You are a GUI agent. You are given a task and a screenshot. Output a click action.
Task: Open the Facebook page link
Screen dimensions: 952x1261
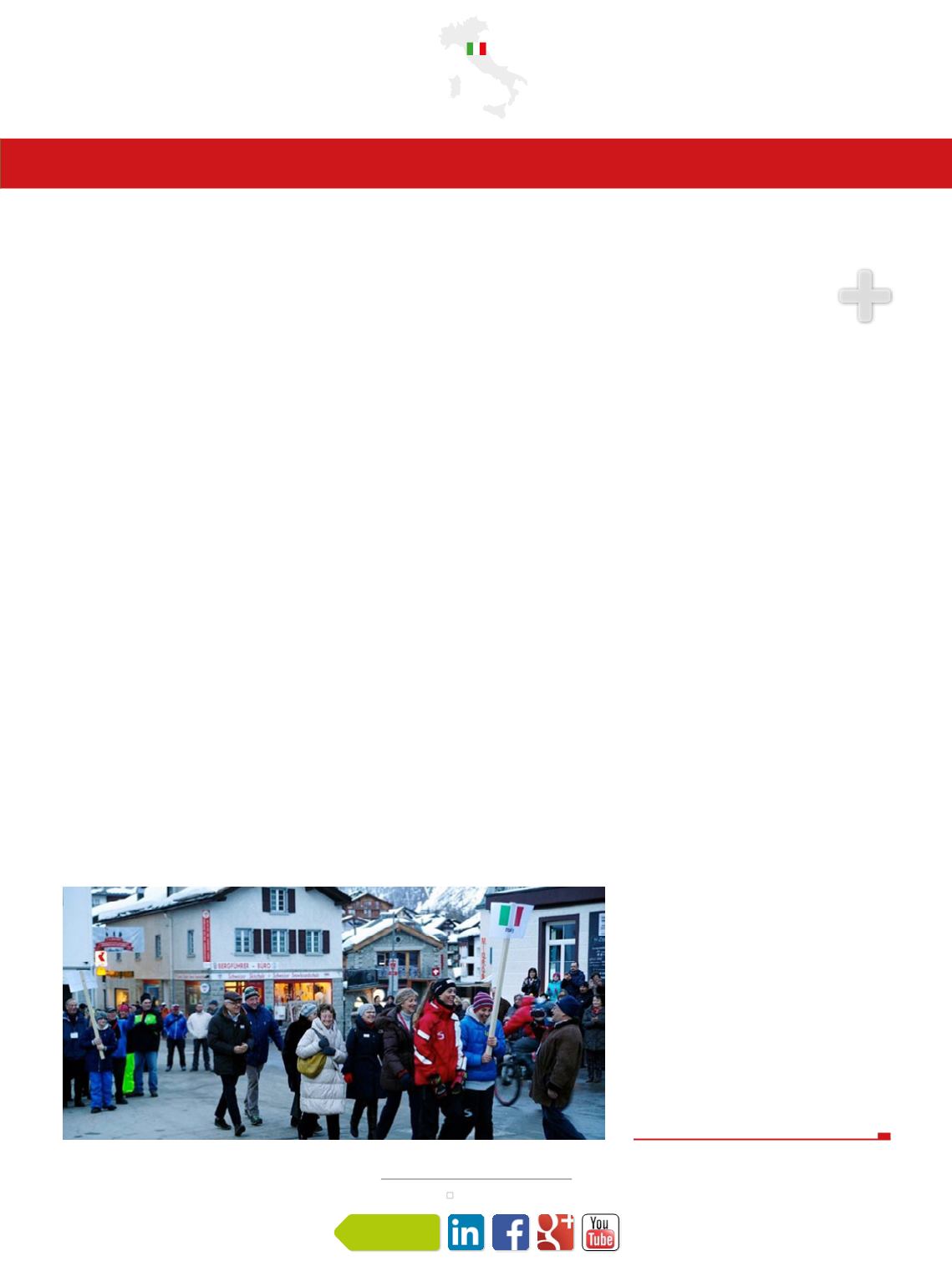tap(511, 1233)
